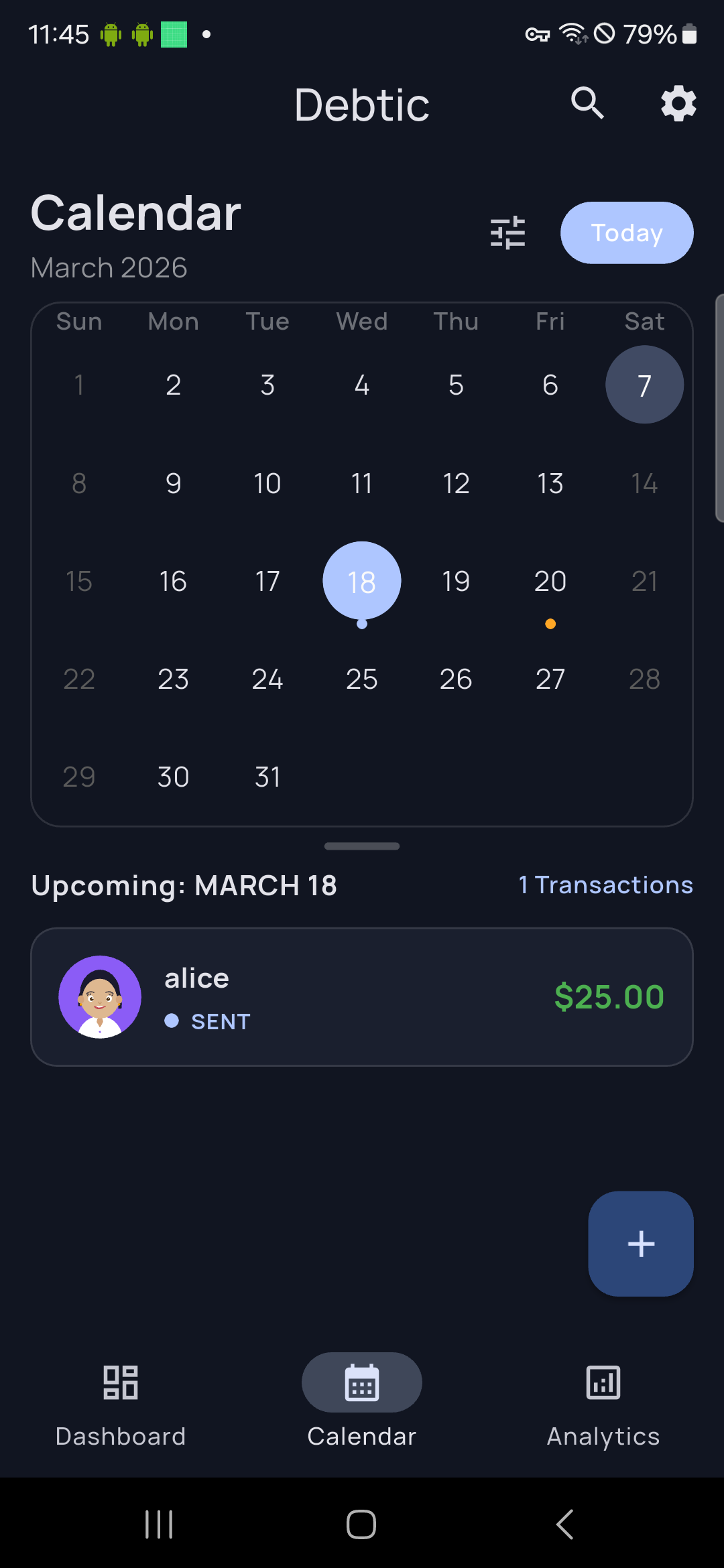Open the recent apps view

coord(159,1524)
